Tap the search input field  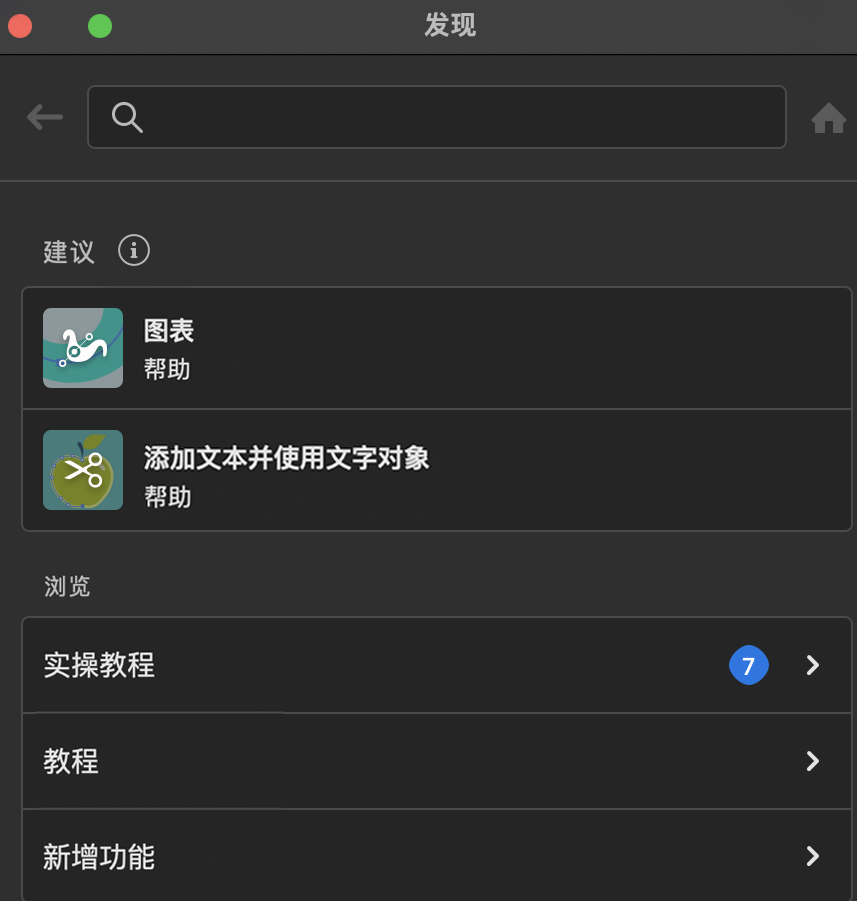tap(450, 117)
